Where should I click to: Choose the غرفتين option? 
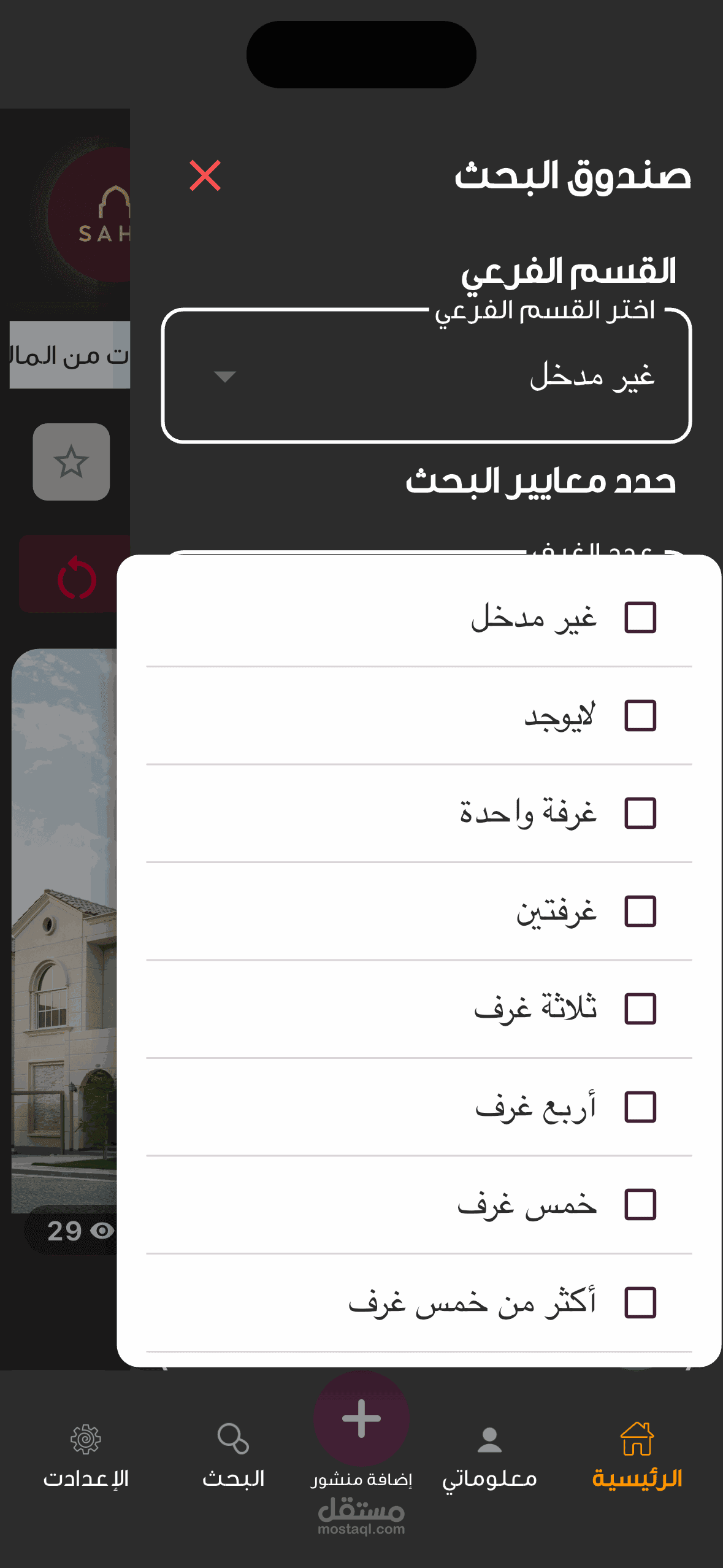[x=640, y=911]
